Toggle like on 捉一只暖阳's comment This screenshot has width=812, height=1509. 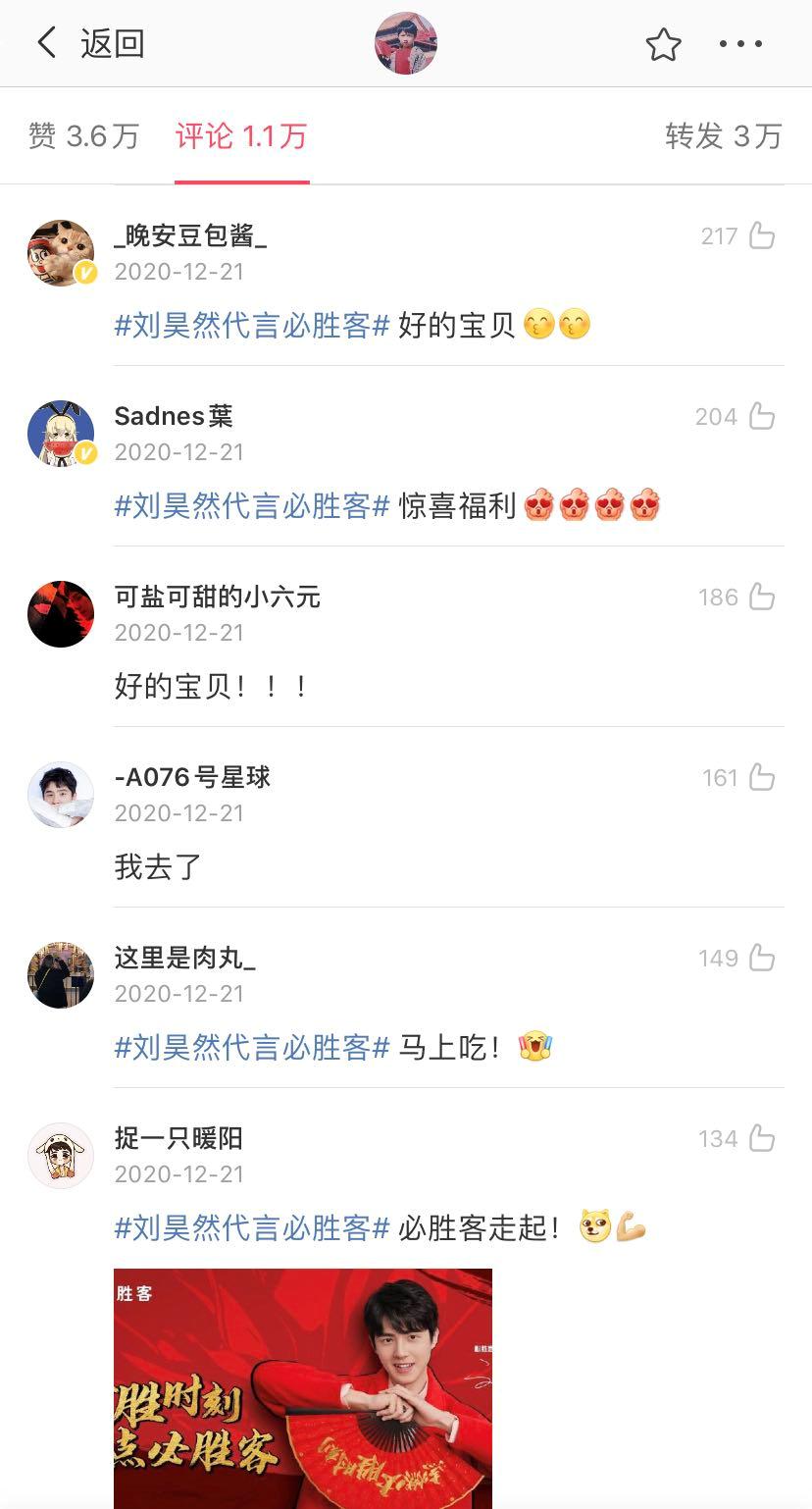tap(763, 1139)
